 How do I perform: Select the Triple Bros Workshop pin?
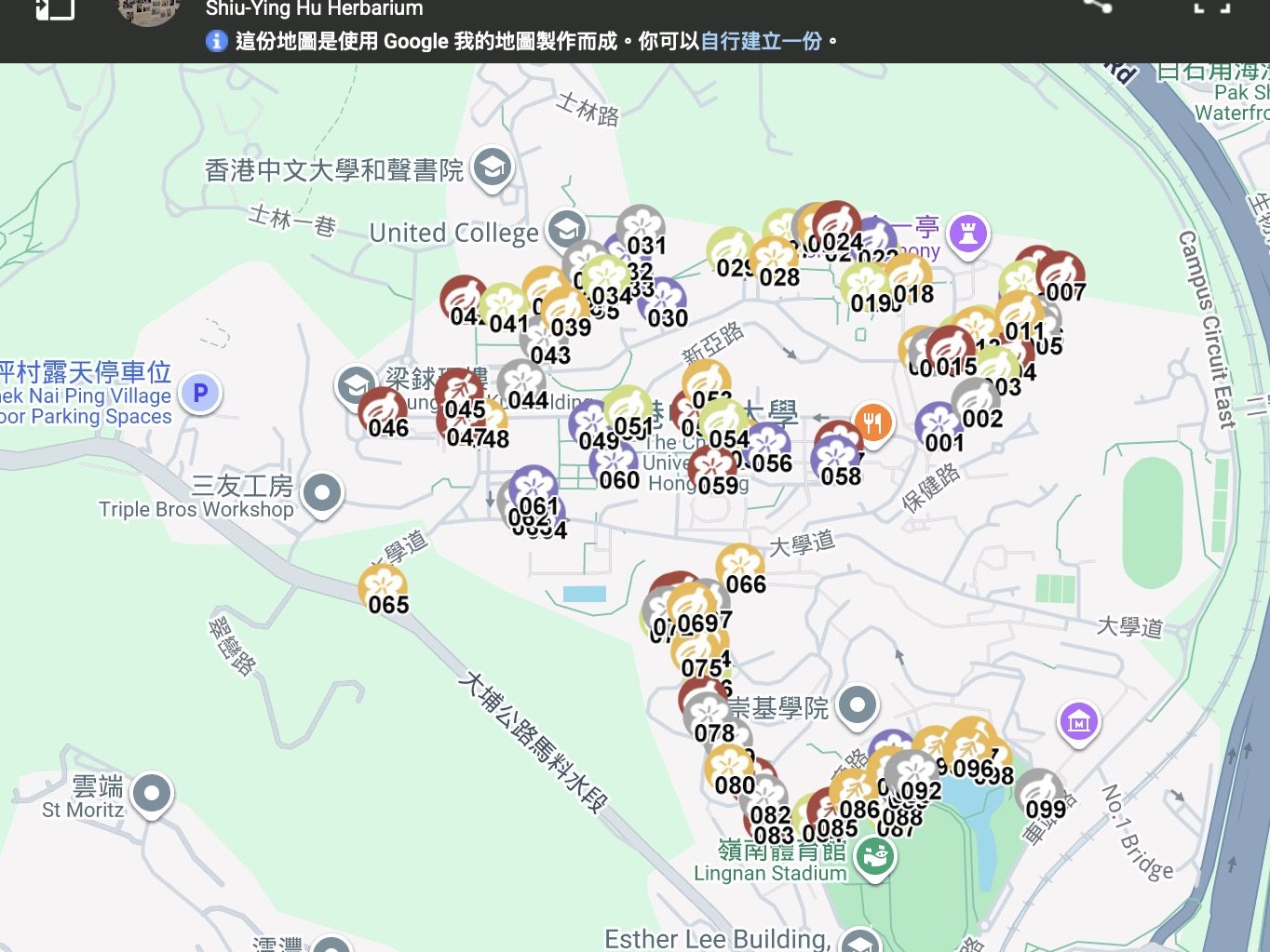322,491
